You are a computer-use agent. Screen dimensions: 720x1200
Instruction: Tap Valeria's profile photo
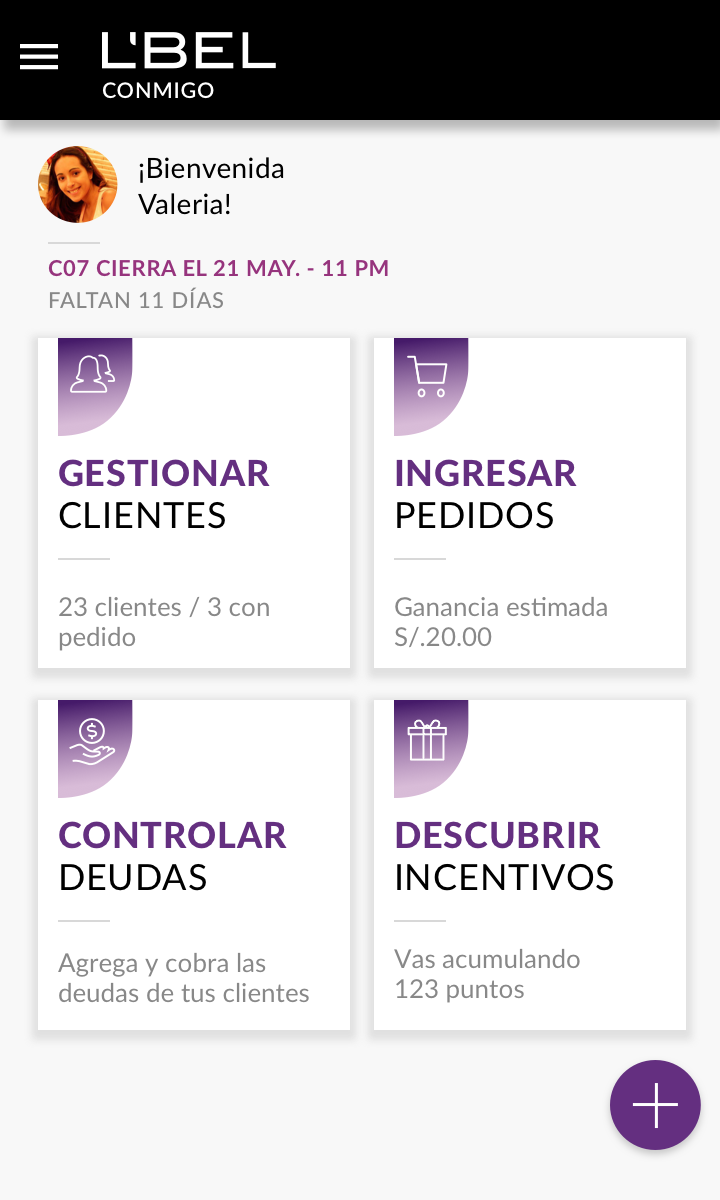click(x=78, y=185)
